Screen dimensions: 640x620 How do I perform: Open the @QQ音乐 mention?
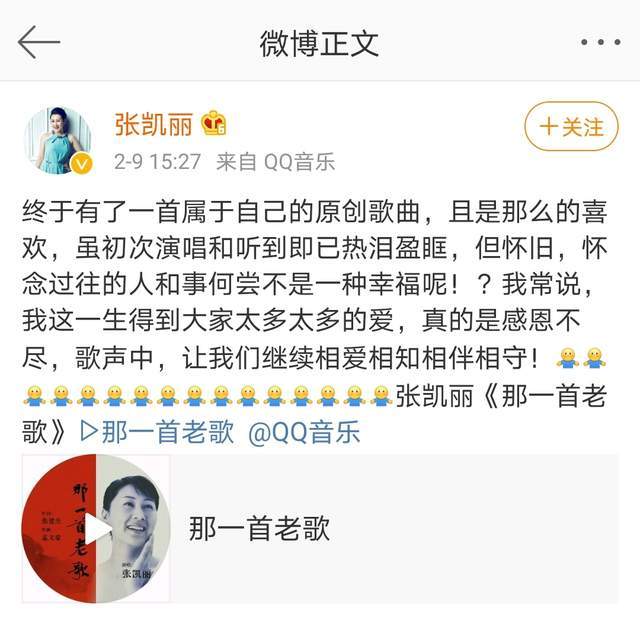point(302,432)
